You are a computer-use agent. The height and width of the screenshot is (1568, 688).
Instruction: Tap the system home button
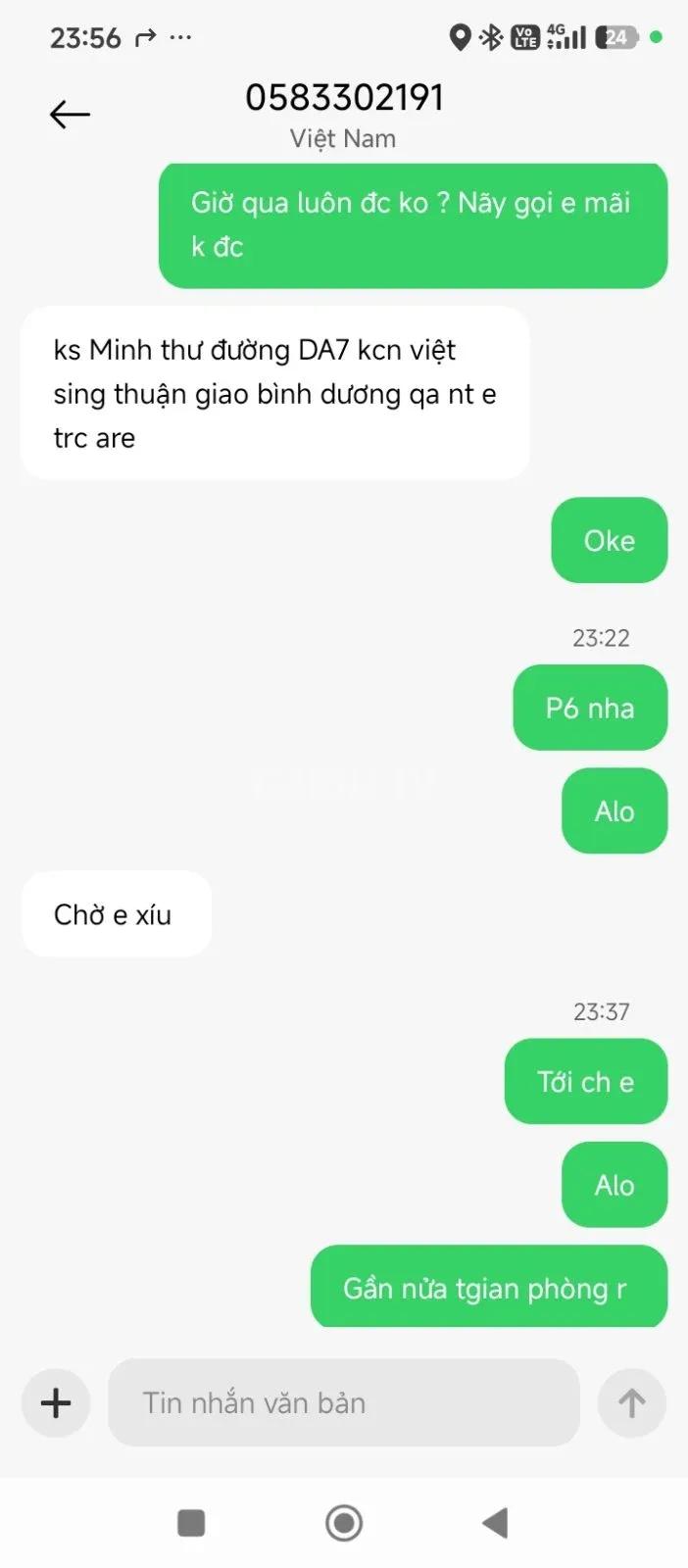(344, 1523)
